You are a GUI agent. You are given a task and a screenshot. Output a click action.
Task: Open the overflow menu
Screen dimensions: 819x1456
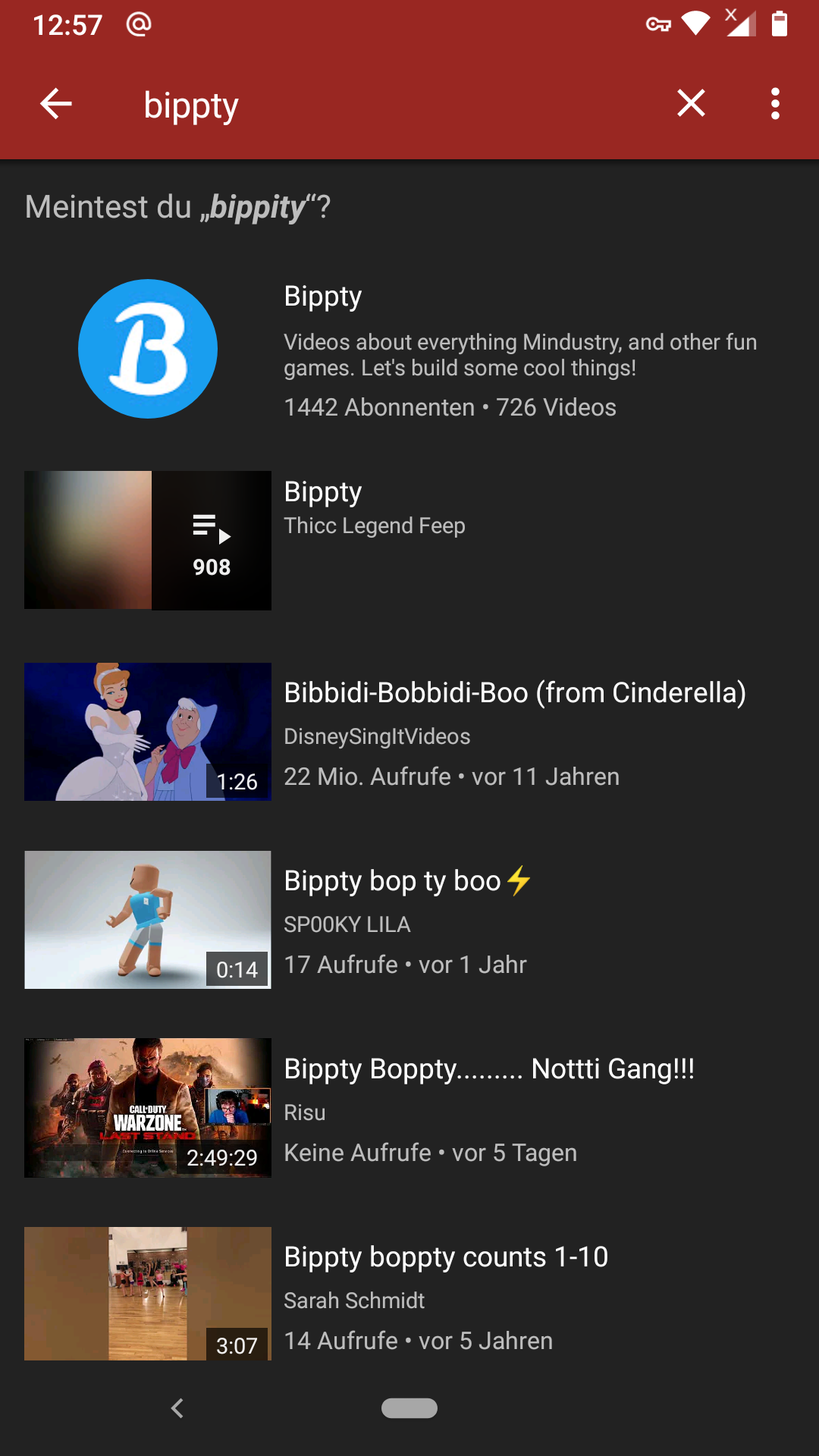coord(775,103)
